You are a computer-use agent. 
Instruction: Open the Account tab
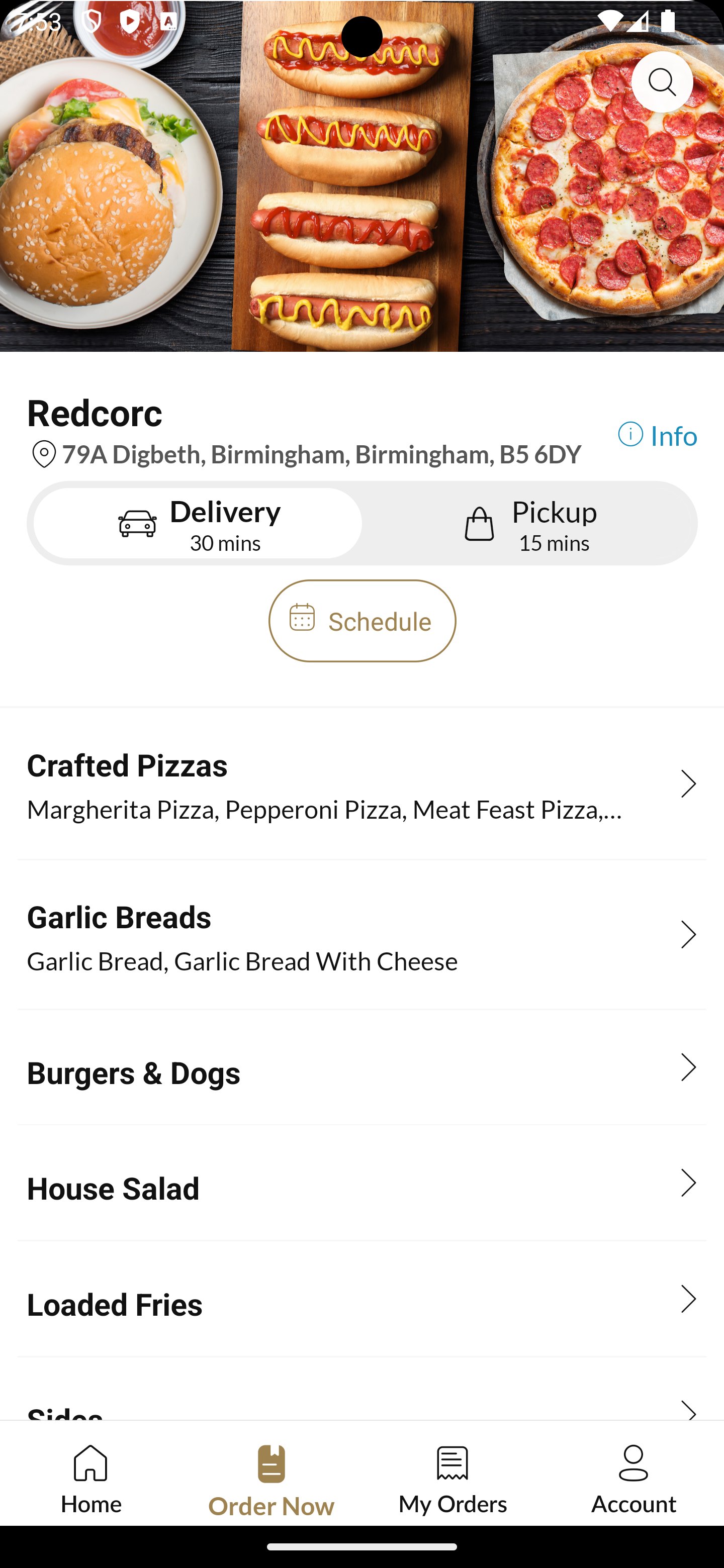tap(633, 1479)
